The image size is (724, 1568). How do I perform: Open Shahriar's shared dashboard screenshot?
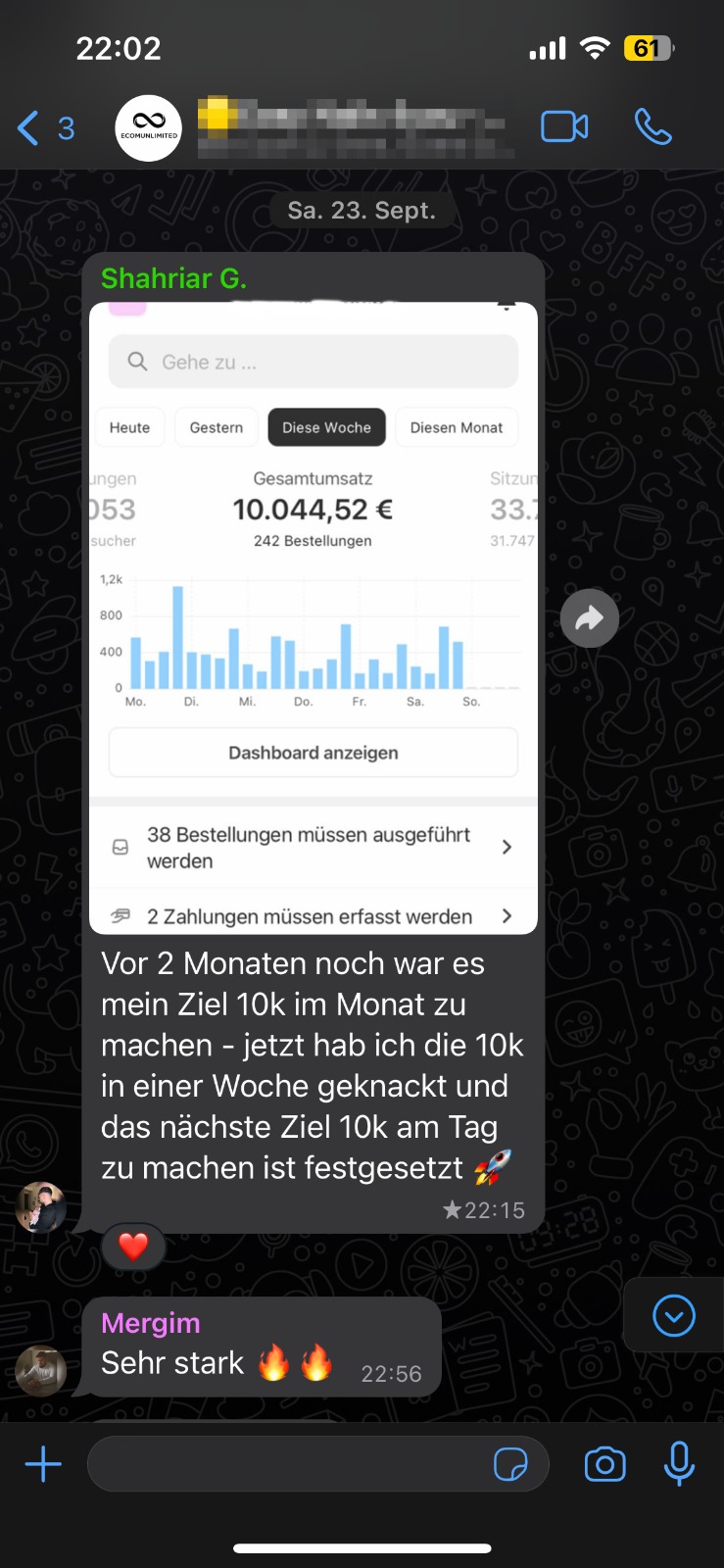313,617
